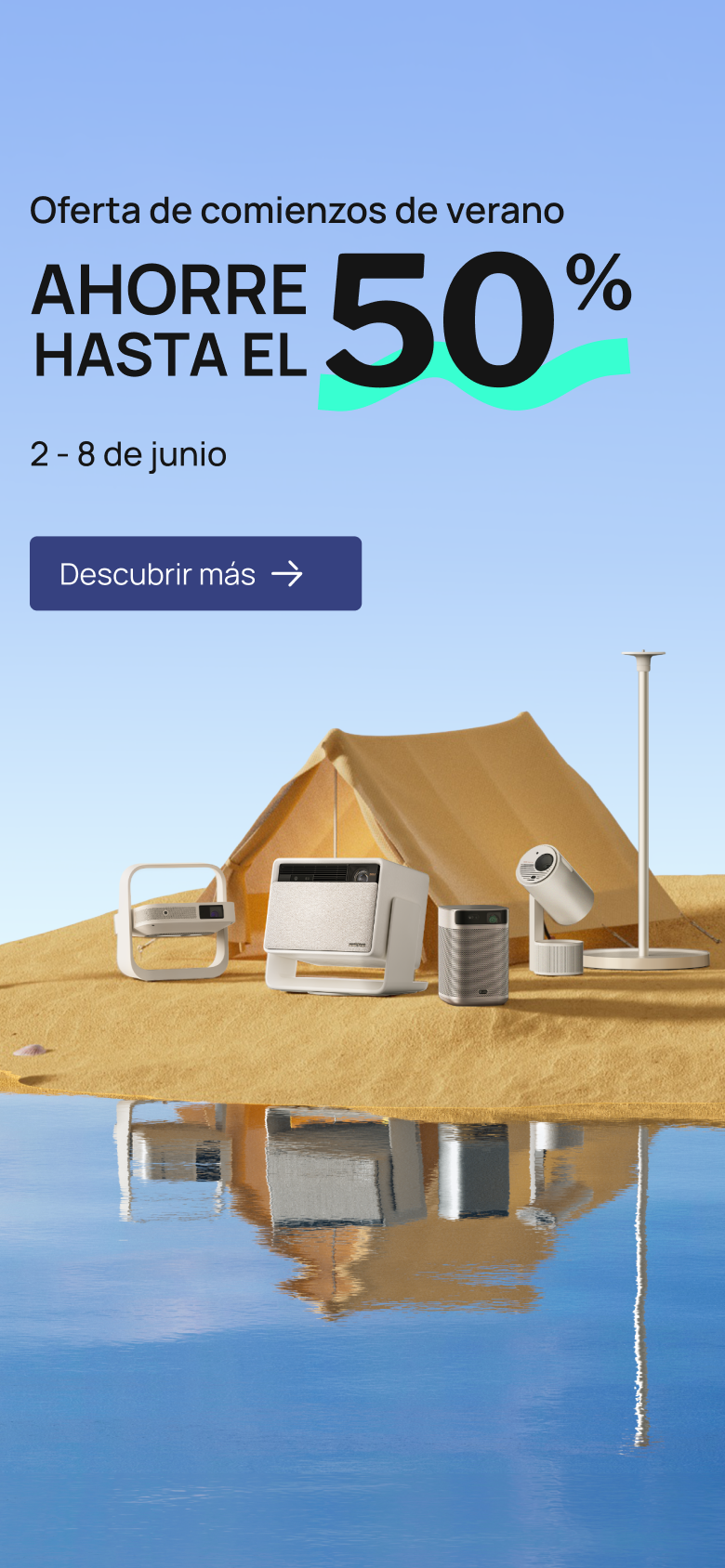Tap the Descubrir más button
This screenshot has width=725, height=1568.
pos(195,573)
